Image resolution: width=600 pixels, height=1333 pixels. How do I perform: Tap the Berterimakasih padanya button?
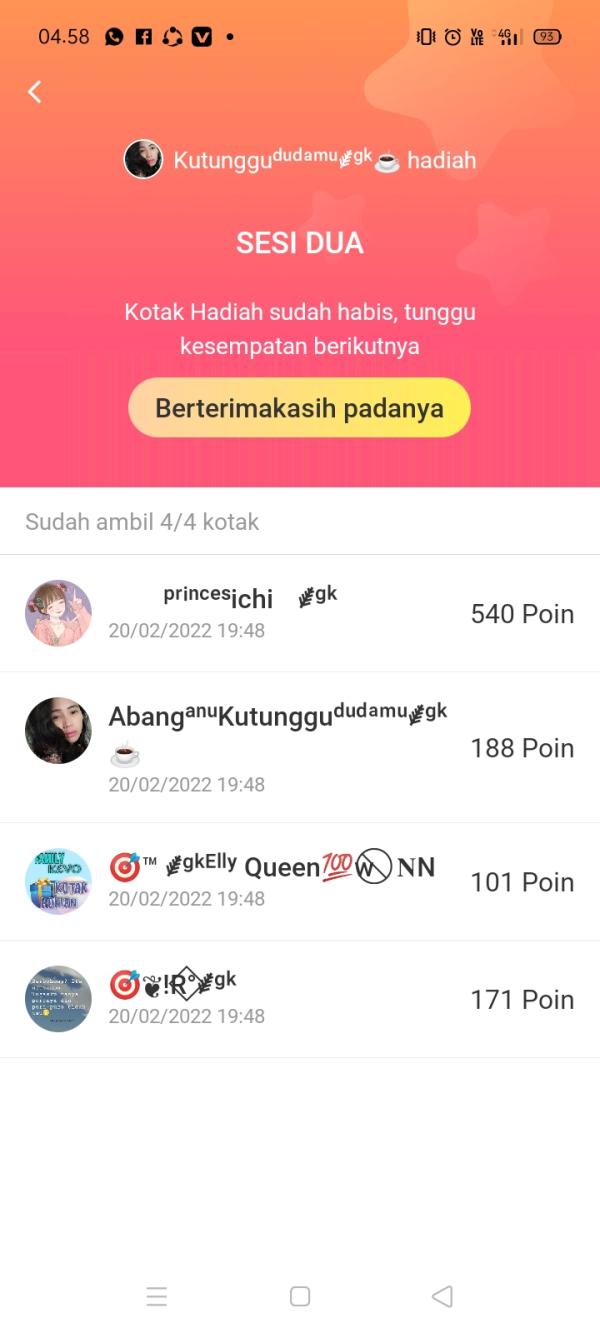pos(299,408)
